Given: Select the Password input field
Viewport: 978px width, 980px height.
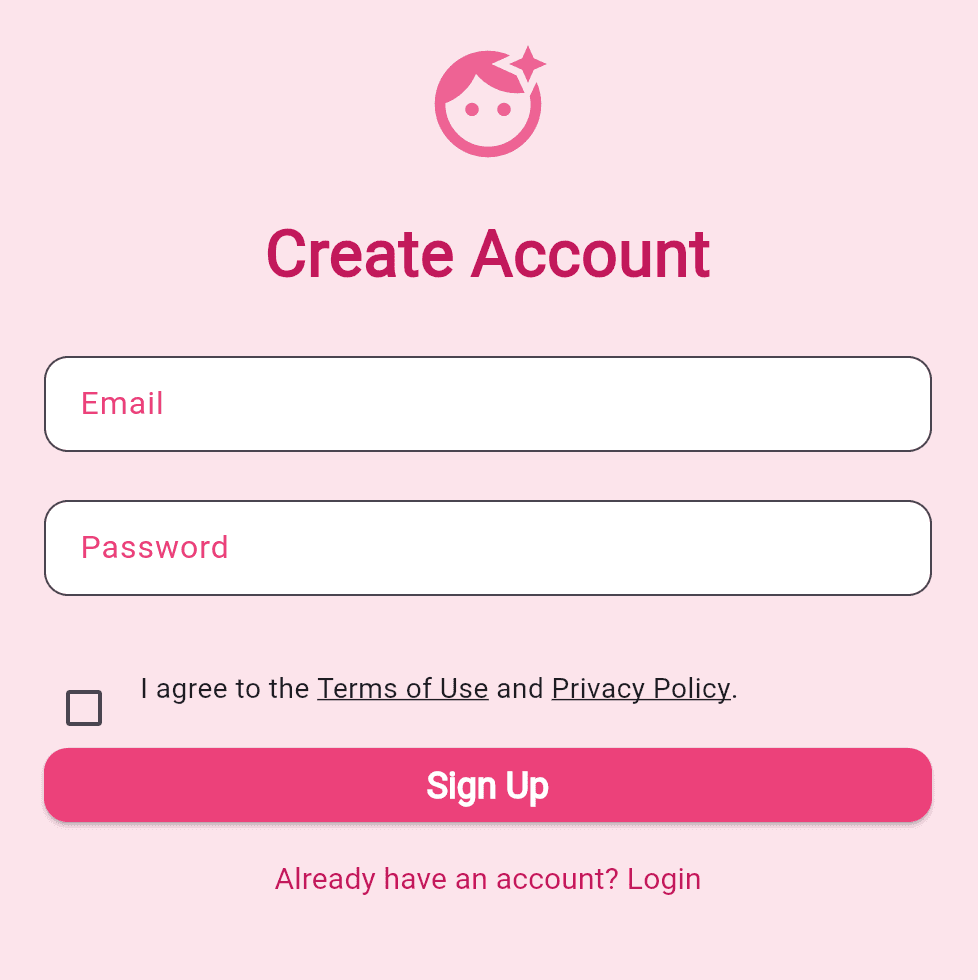Looking at the screenshot, I should (x=488, y=548).
